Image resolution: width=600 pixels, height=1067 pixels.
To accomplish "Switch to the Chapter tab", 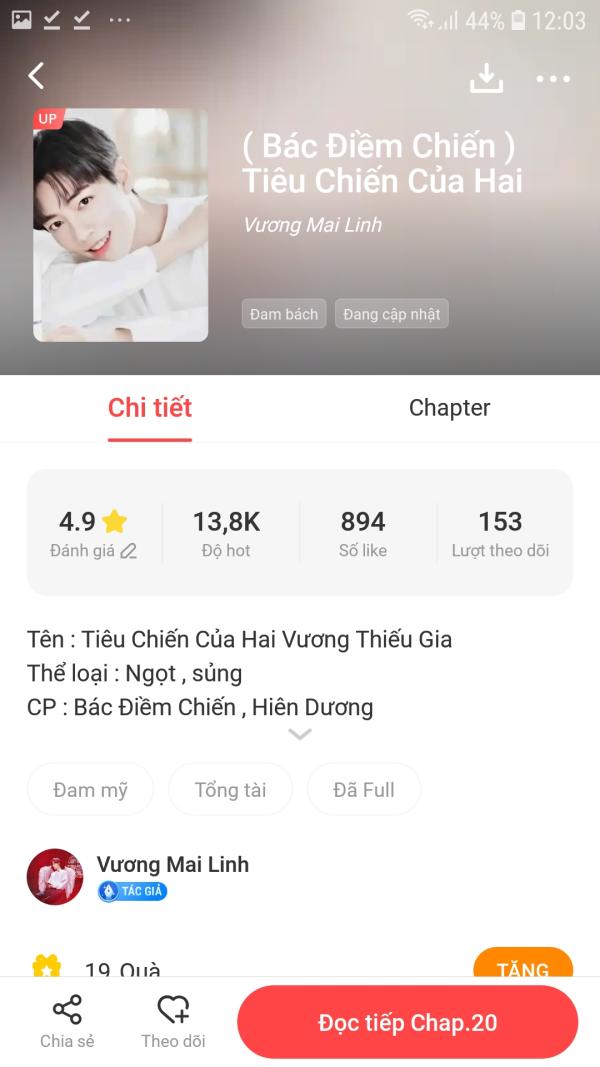I will tap(449, 408).
